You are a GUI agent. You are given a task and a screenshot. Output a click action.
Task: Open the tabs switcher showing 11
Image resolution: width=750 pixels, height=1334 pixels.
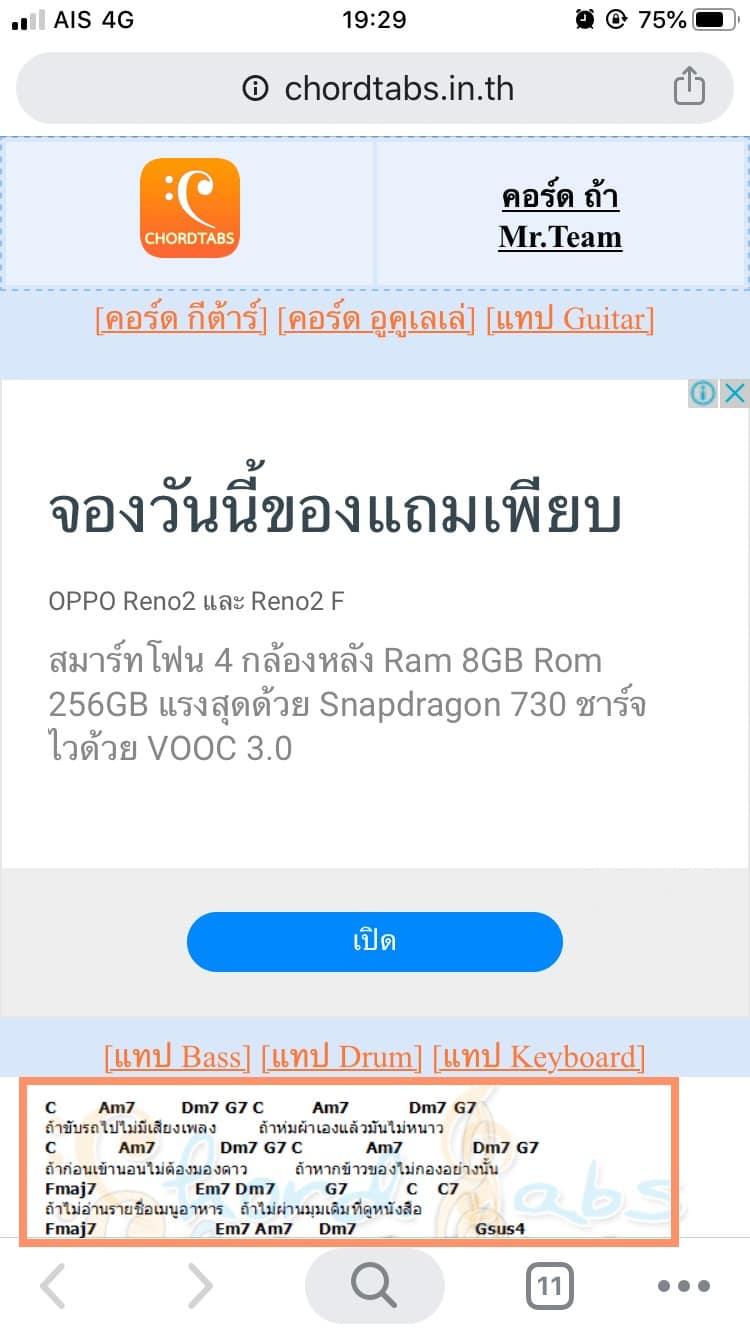(549, 1286)
